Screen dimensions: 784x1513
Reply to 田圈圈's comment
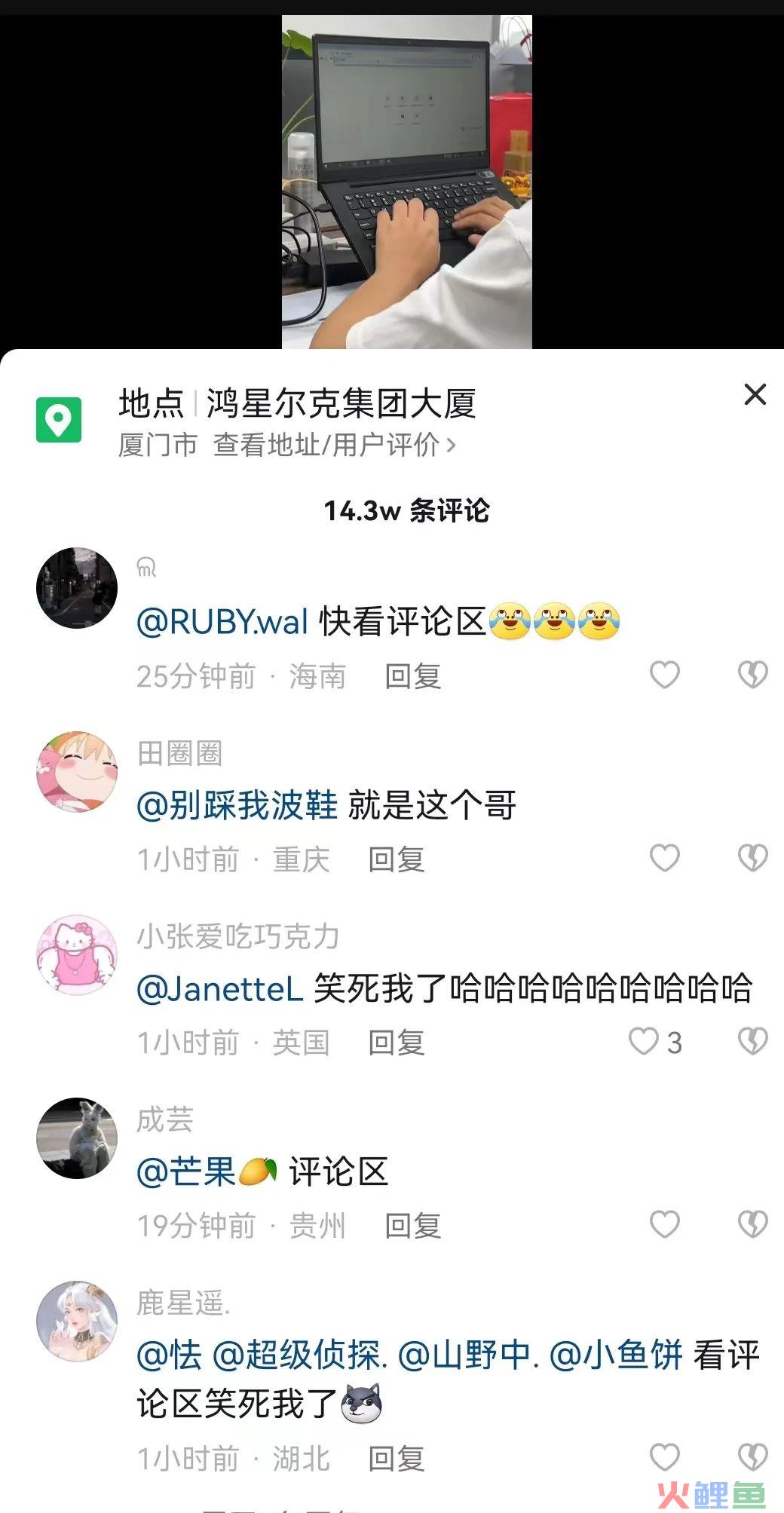pyautogui.click(x=396, y=859)
